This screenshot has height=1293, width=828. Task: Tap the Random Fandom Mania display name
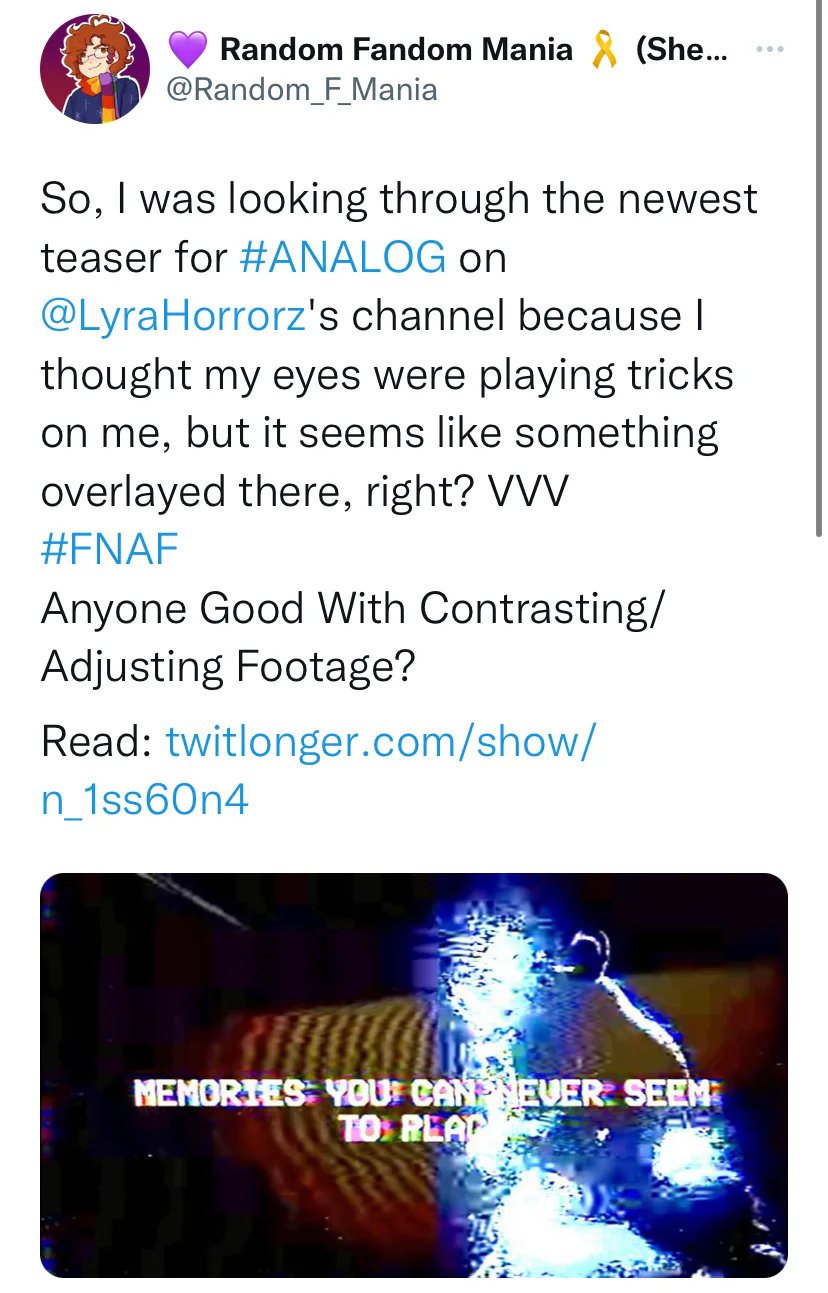coord(396,49)
